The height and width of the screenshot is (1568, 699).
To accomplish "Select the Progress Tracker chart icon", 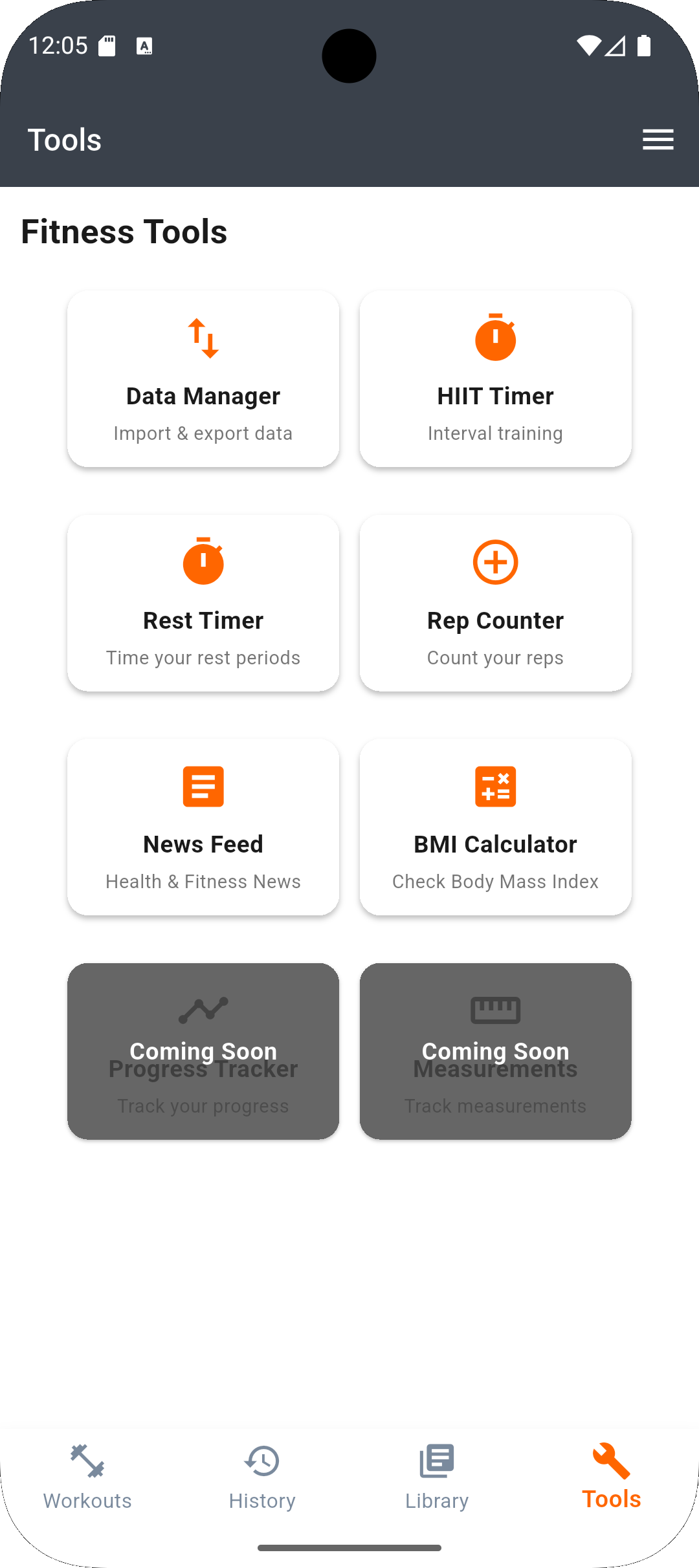I will [203, 1009].
